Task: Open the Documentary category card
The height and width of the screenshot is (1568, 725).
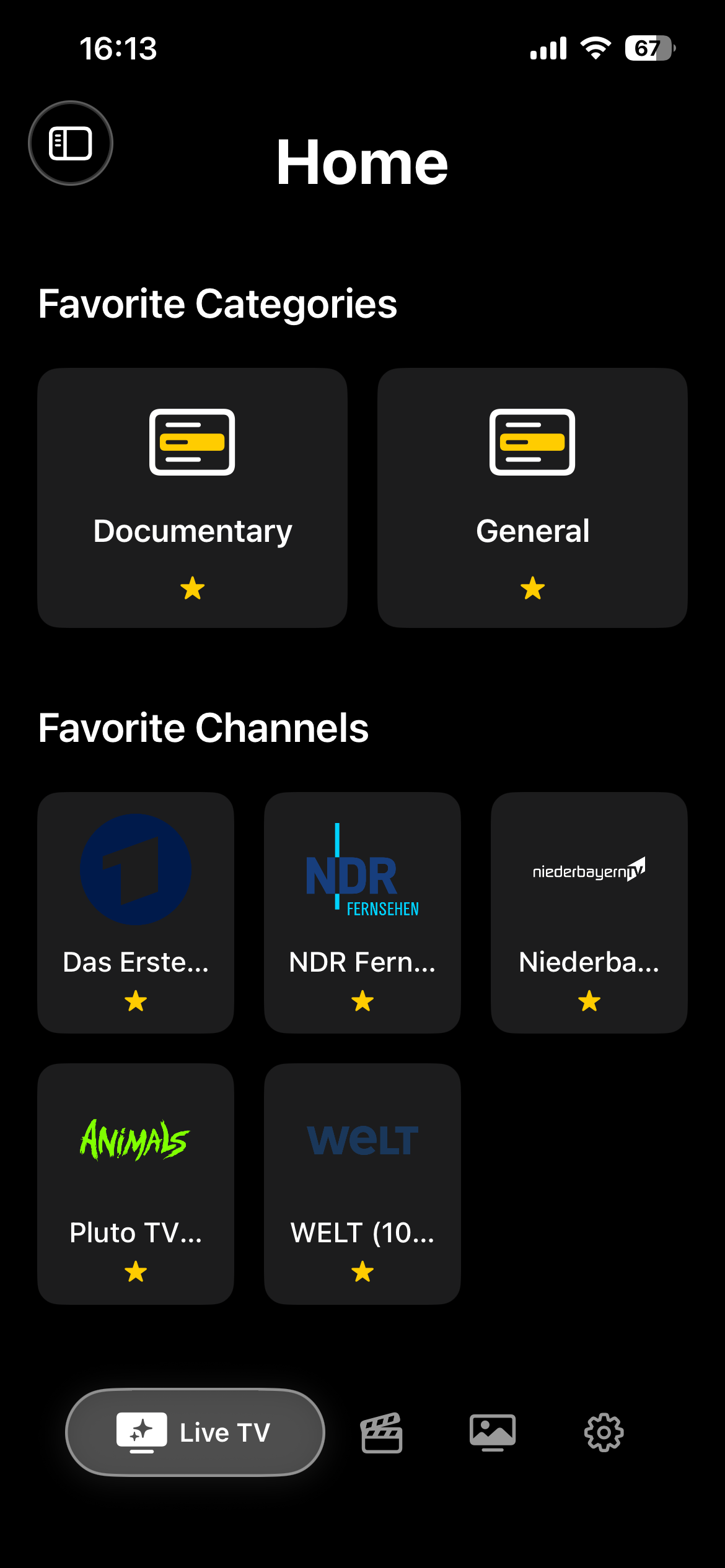Action: 192,498
